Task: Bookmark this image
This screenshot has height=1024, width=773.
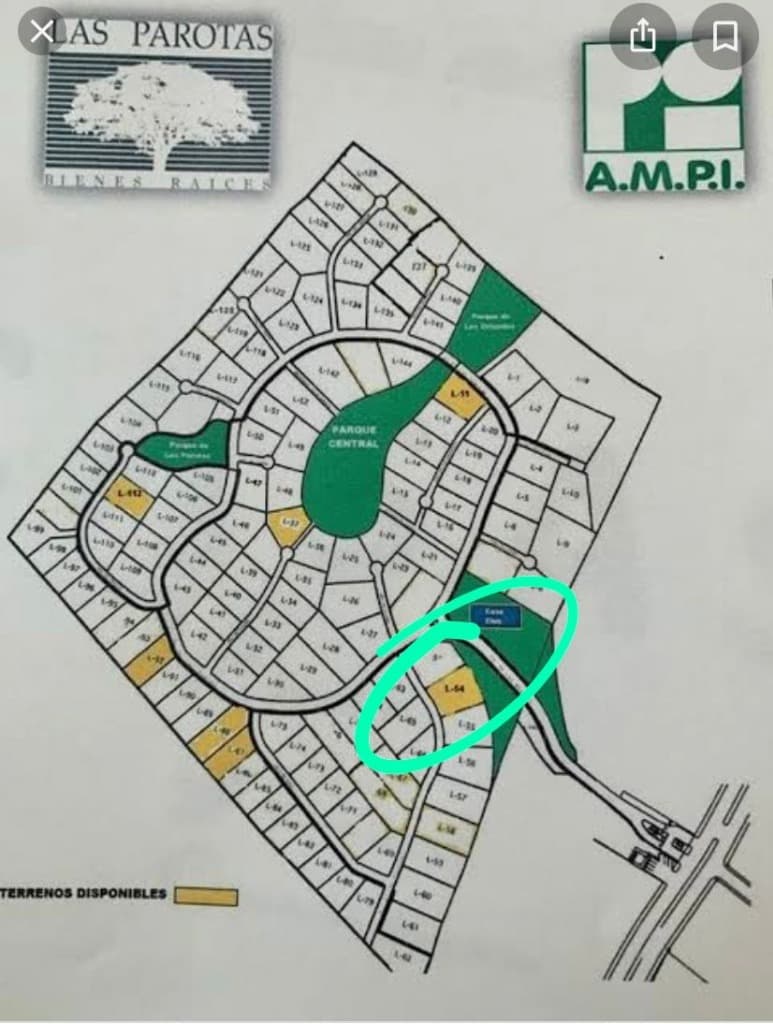Action: [x=725, y=37]
